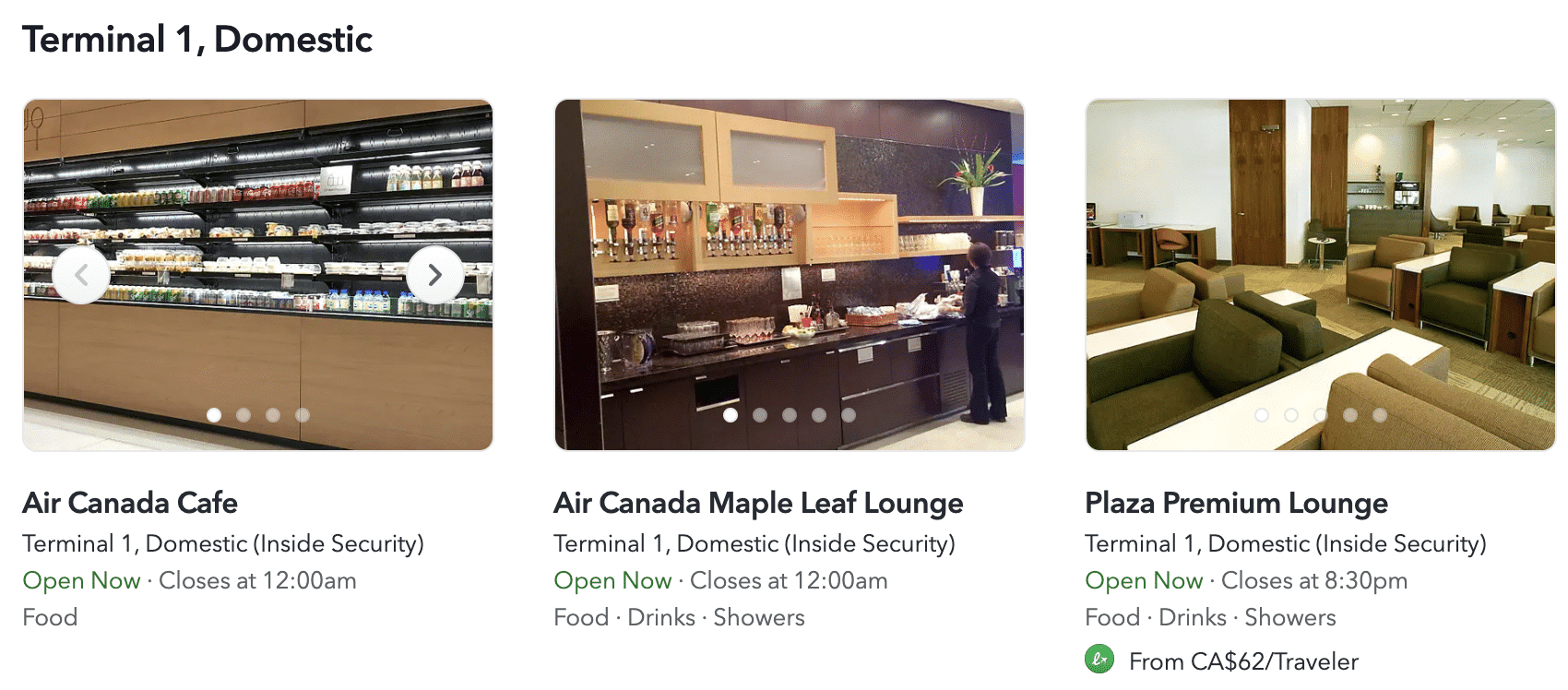Open Air Canada Maple Leaf Lounge details
This screenshot has width=1568, height=690.
pos(758,503)
